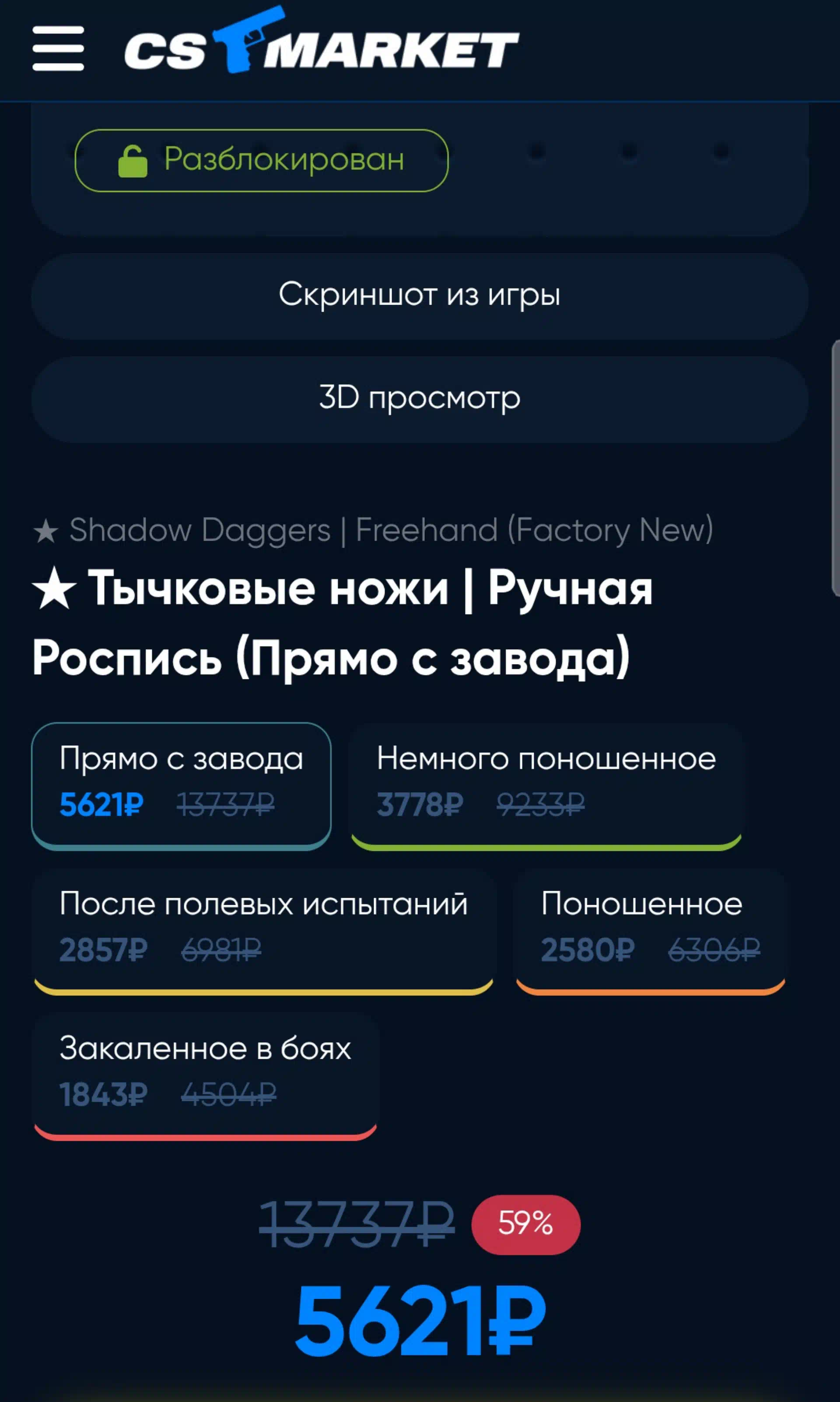Go to CS Market home via logo

[321, 40]
